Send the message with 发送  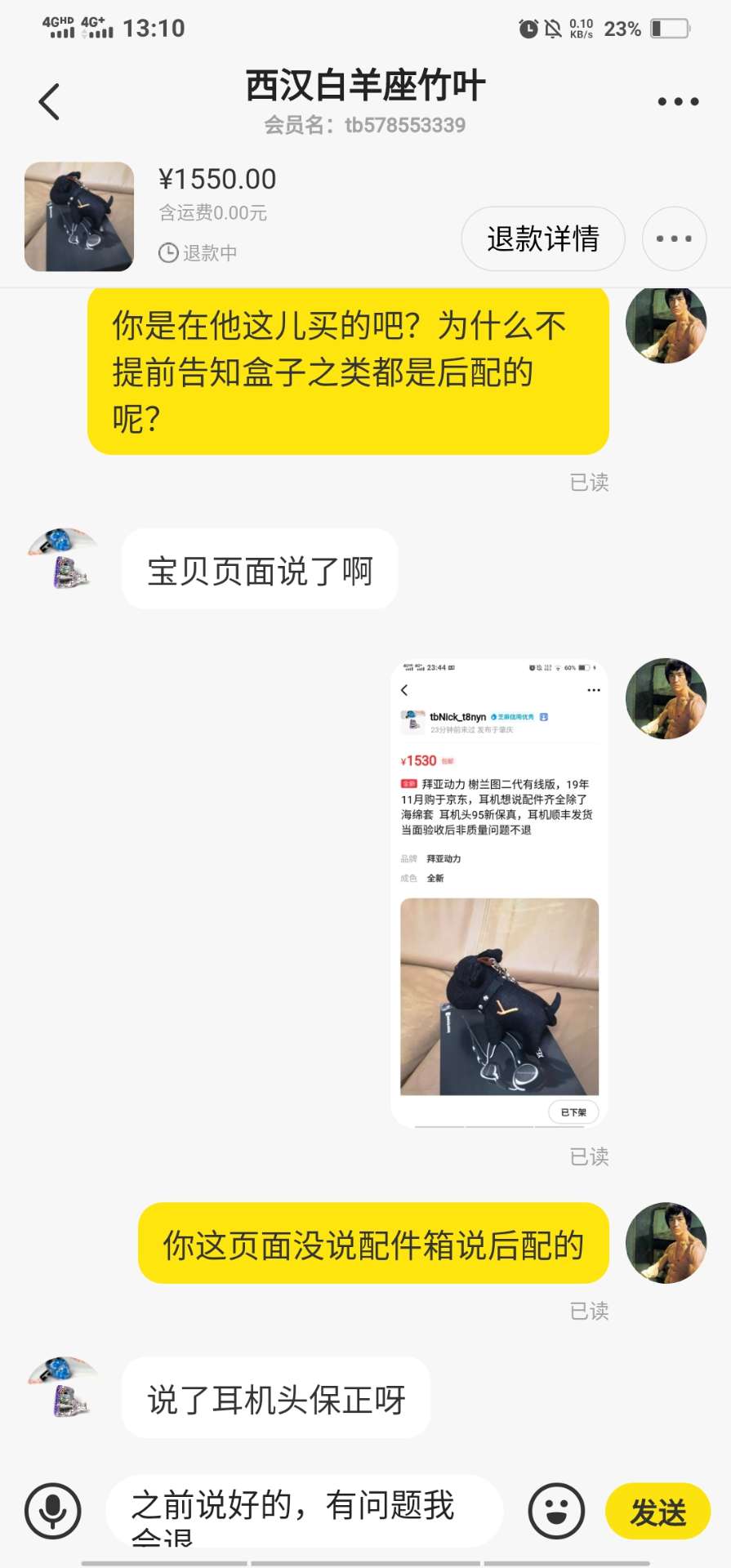(657, 1512)
